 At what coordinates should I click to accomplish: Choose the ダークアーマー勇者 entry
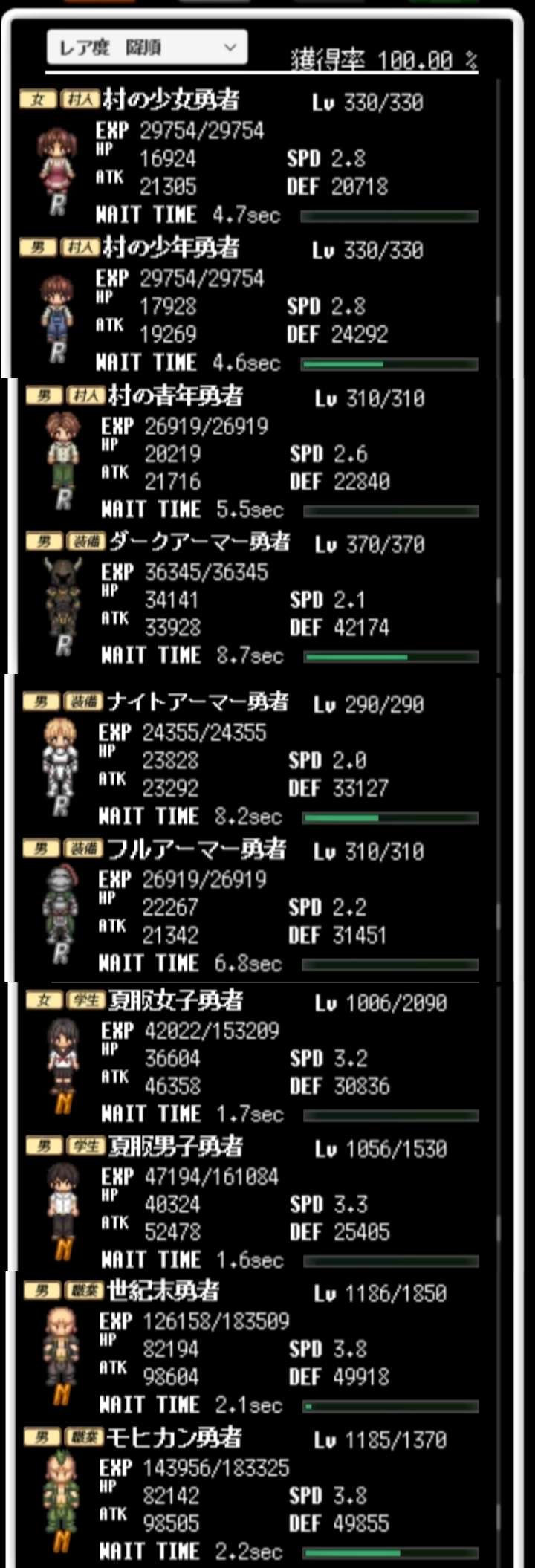tap(251, 599)
